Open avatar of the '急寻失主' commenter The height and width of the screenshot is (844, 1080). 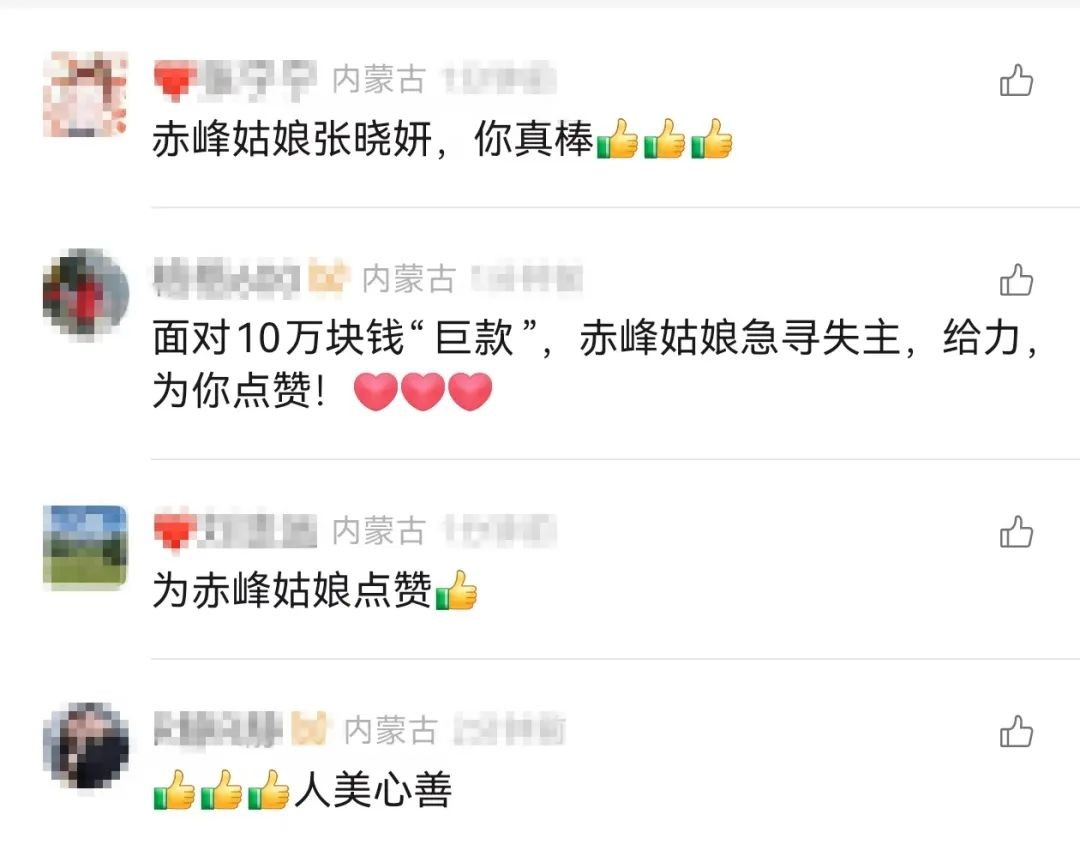pyautogui.click(x=85, y=294)
